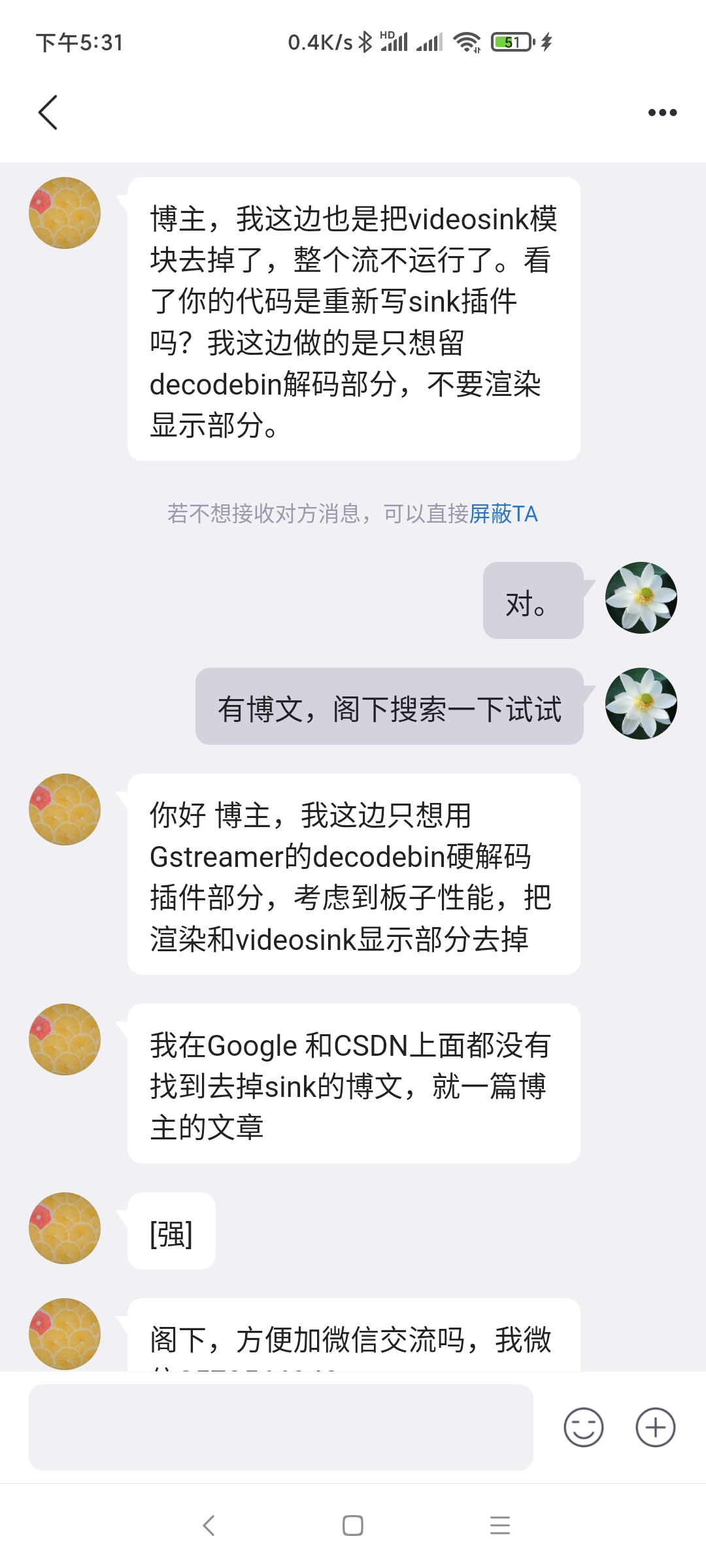Viewport: 706px width, 1568px height.
Task: Open the emoji picker
Action: coord(583,1427)
